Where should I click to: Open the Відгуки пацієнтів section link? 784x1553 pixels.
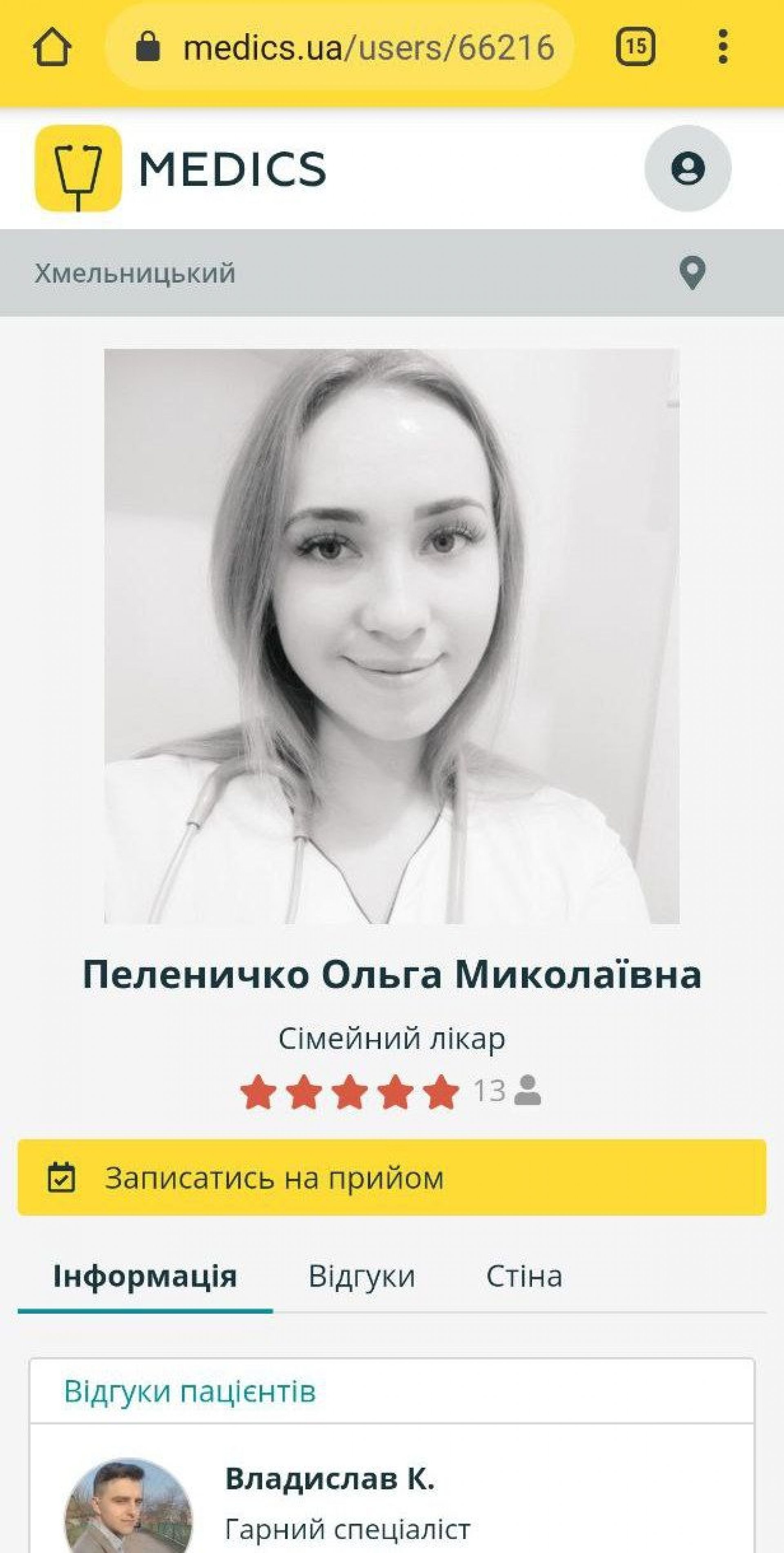190,1391
